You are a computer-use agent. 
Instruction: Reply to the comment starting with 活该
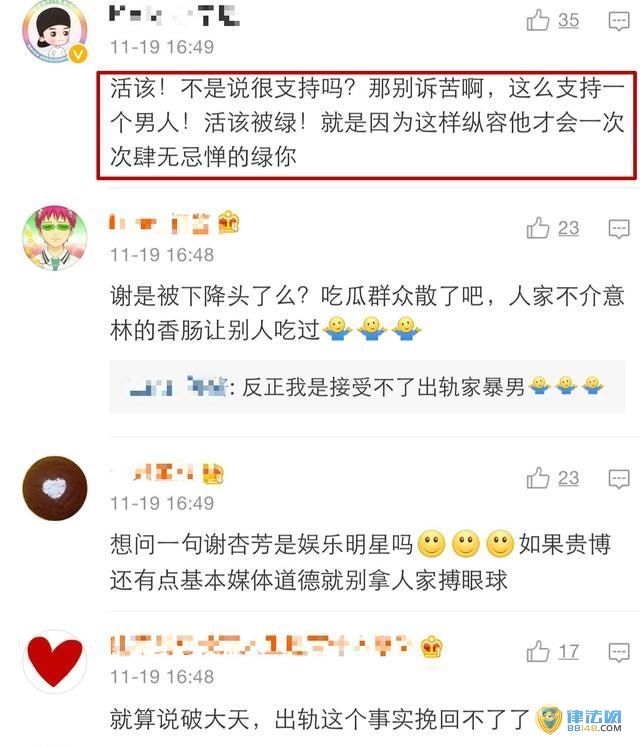(x=617, y=20)
